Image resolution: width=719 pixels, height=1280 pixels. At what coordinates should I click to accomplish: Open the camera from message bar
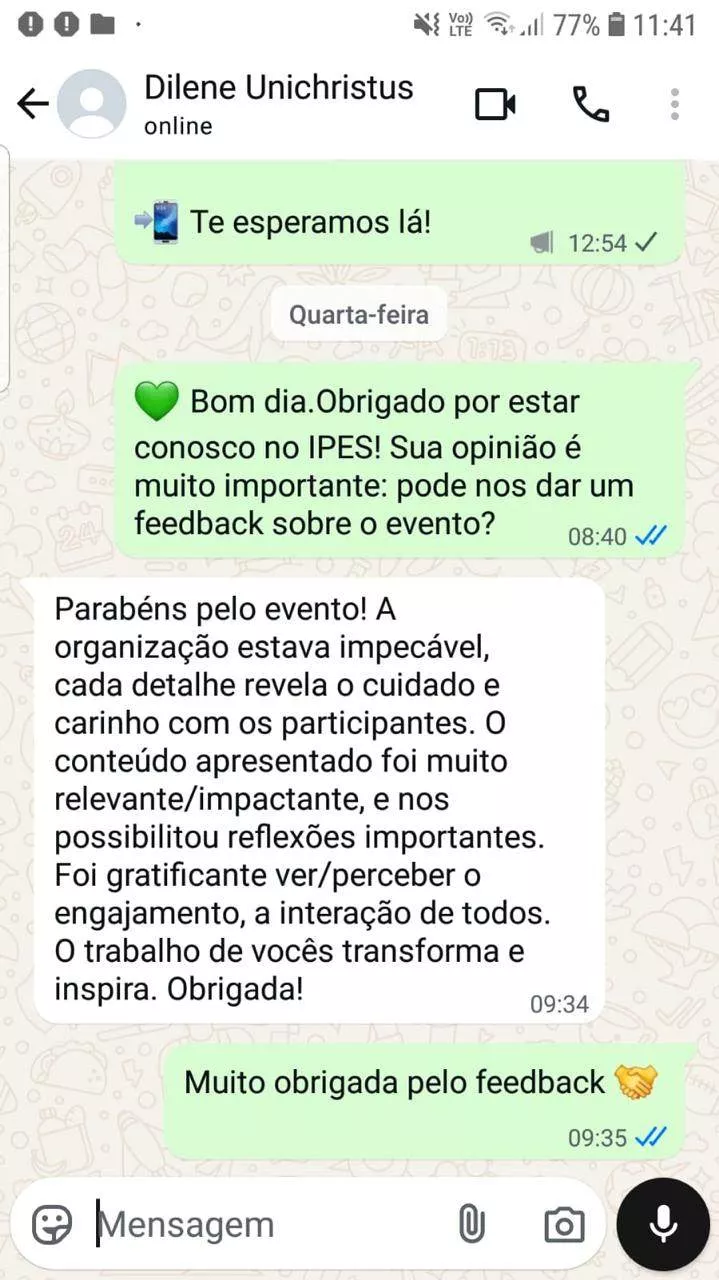click(x=564, y=1224)
